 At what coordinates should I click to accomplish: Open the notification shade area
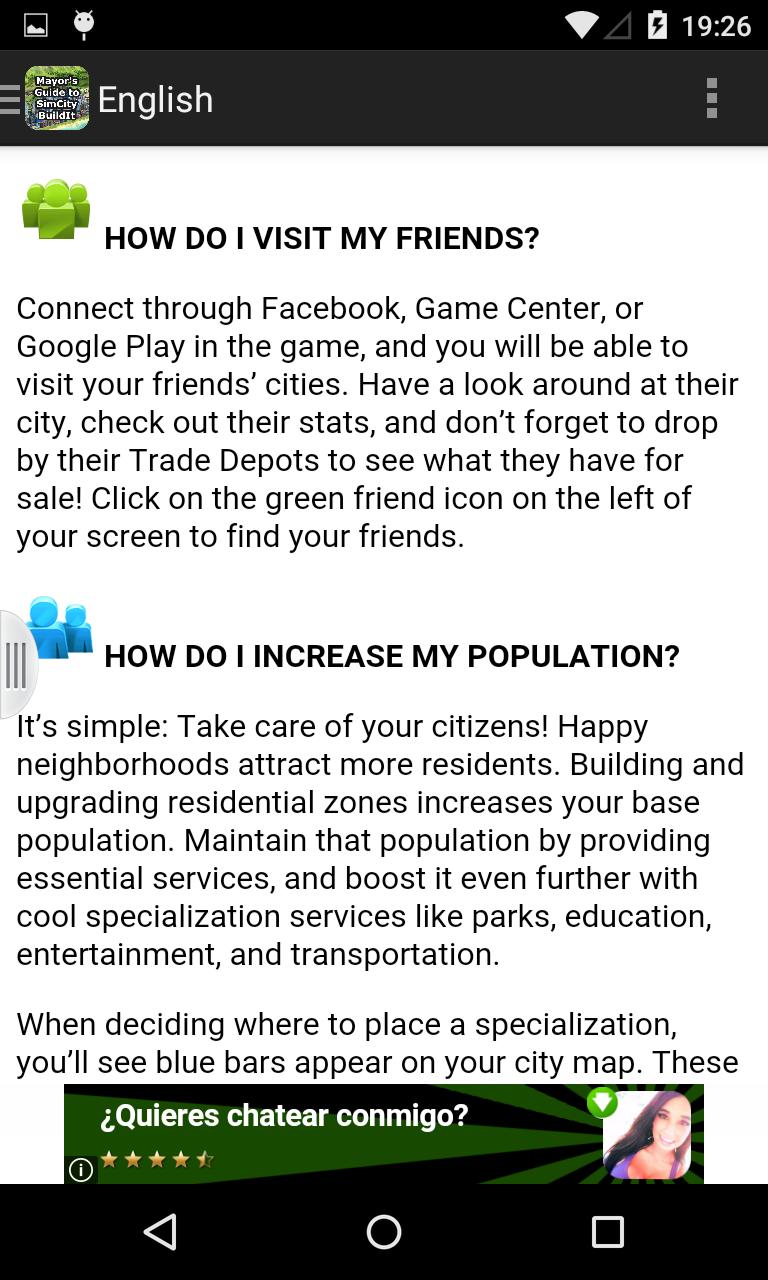coord(384,24)
